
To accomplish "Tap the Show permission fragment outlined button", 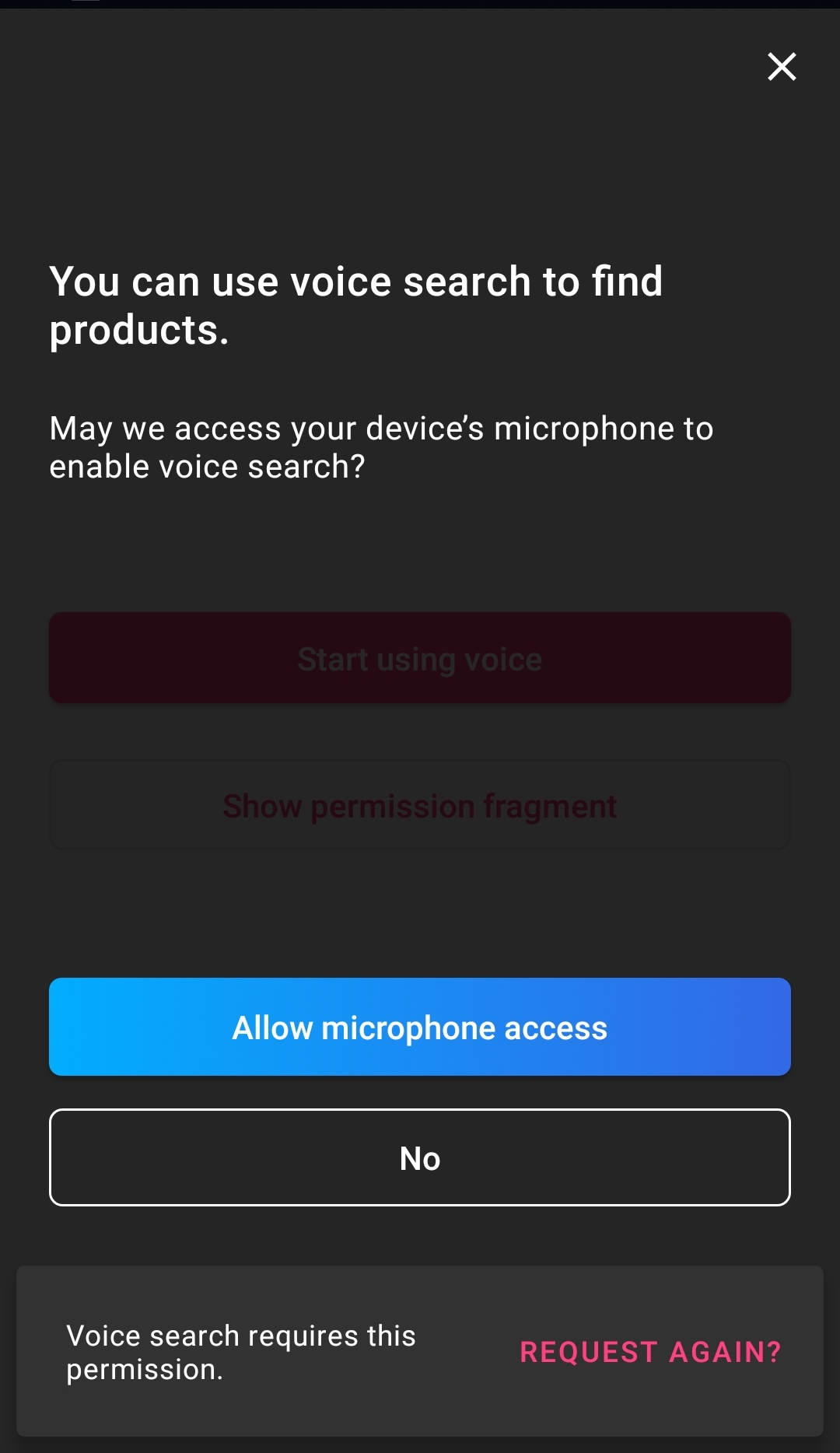I will tap(420, 805).
